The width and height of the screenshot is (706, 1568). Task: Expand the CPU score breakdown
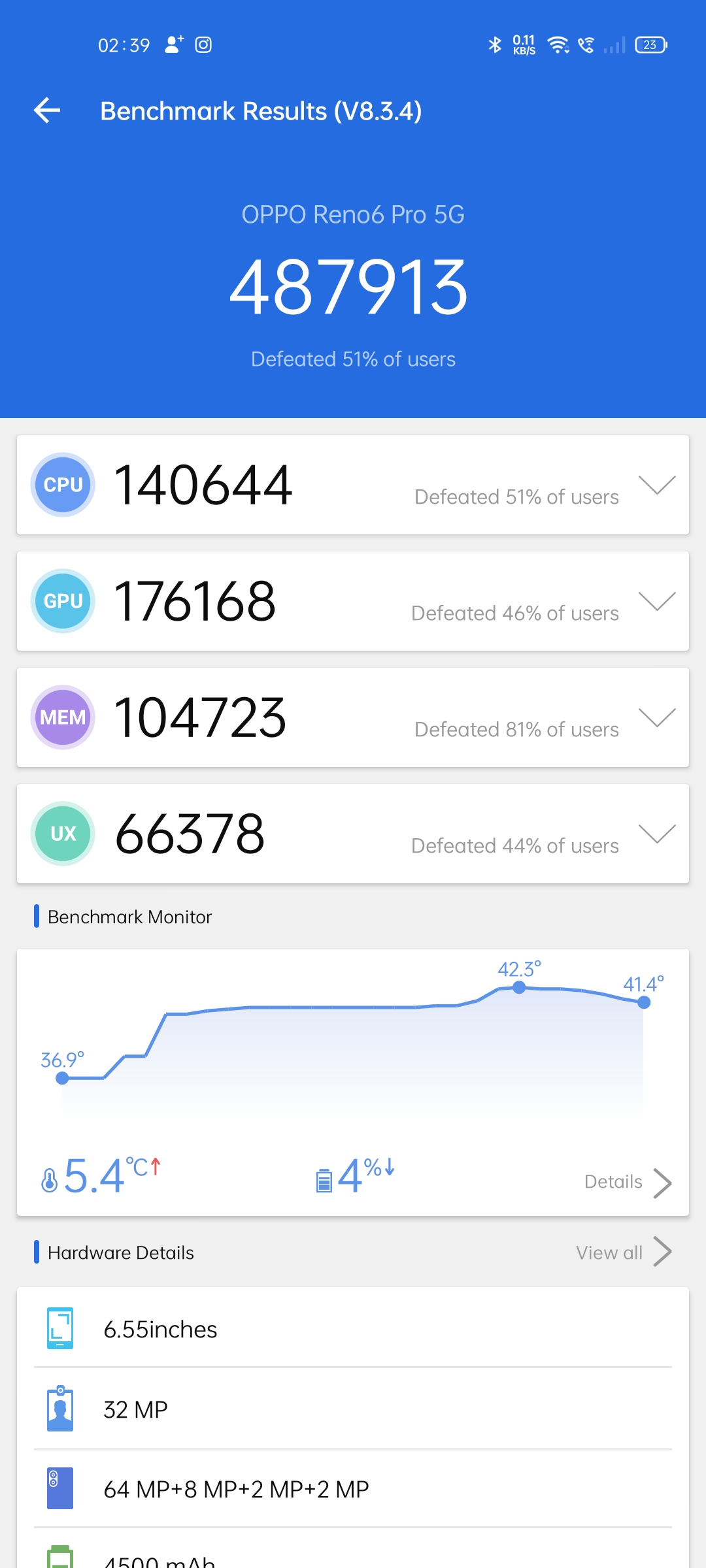coord(656,485)
